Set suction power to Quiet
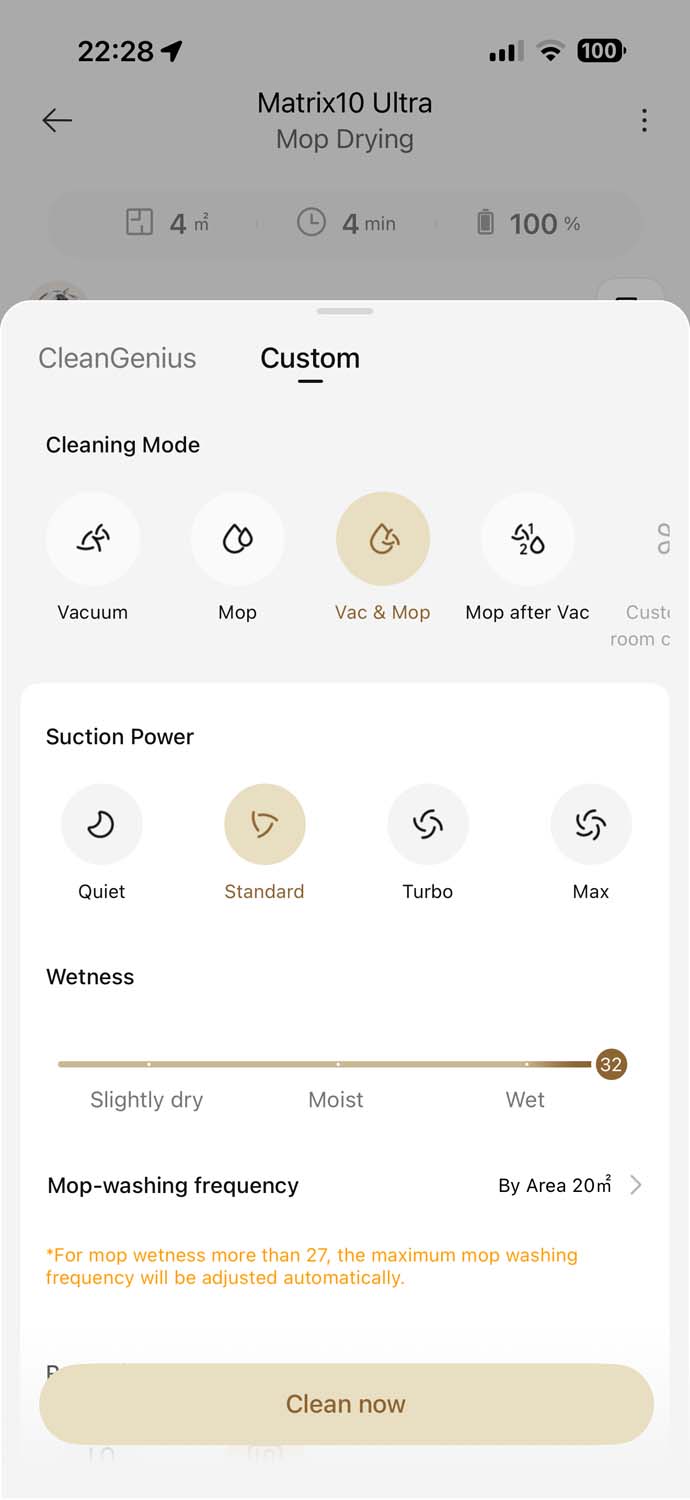Viewport: 690px width, 1500px height. (x=102, y=824)
